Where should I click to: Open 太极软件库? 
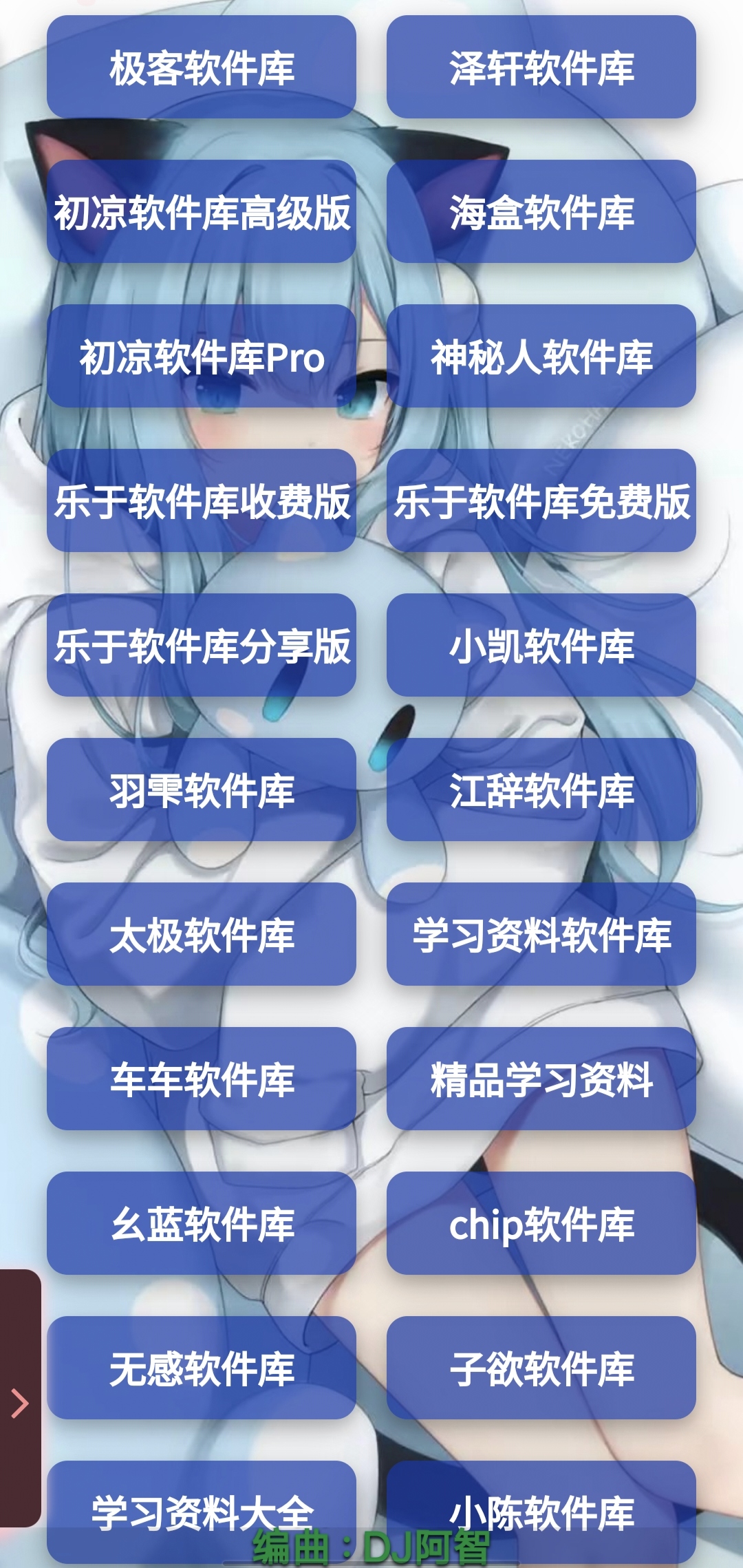pos(201,934)
